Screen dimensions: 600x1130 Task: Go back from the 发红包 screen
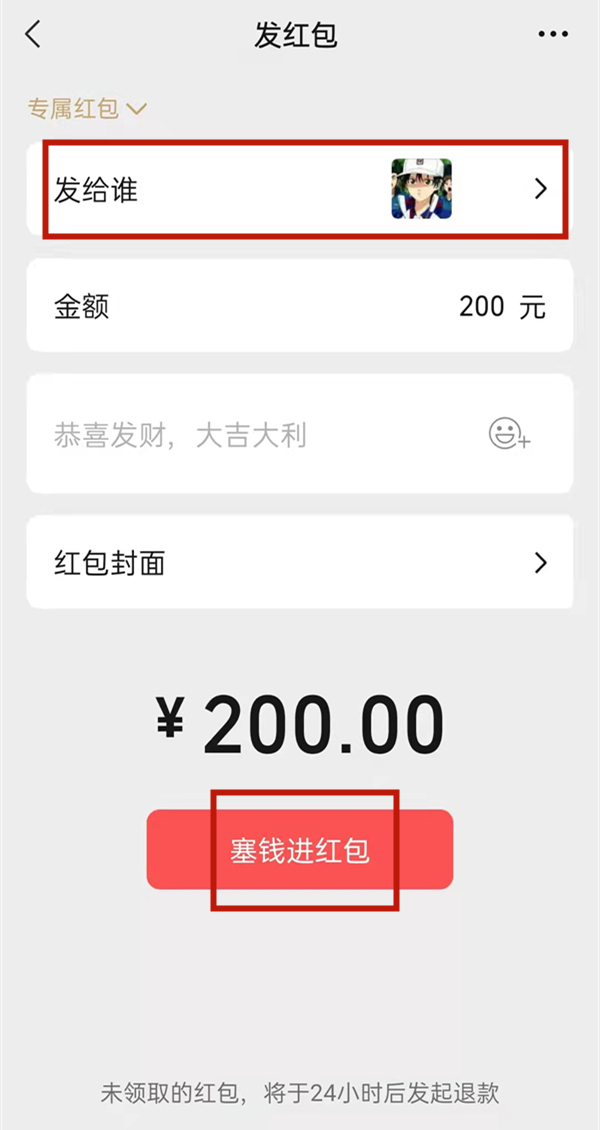(33, 35)
